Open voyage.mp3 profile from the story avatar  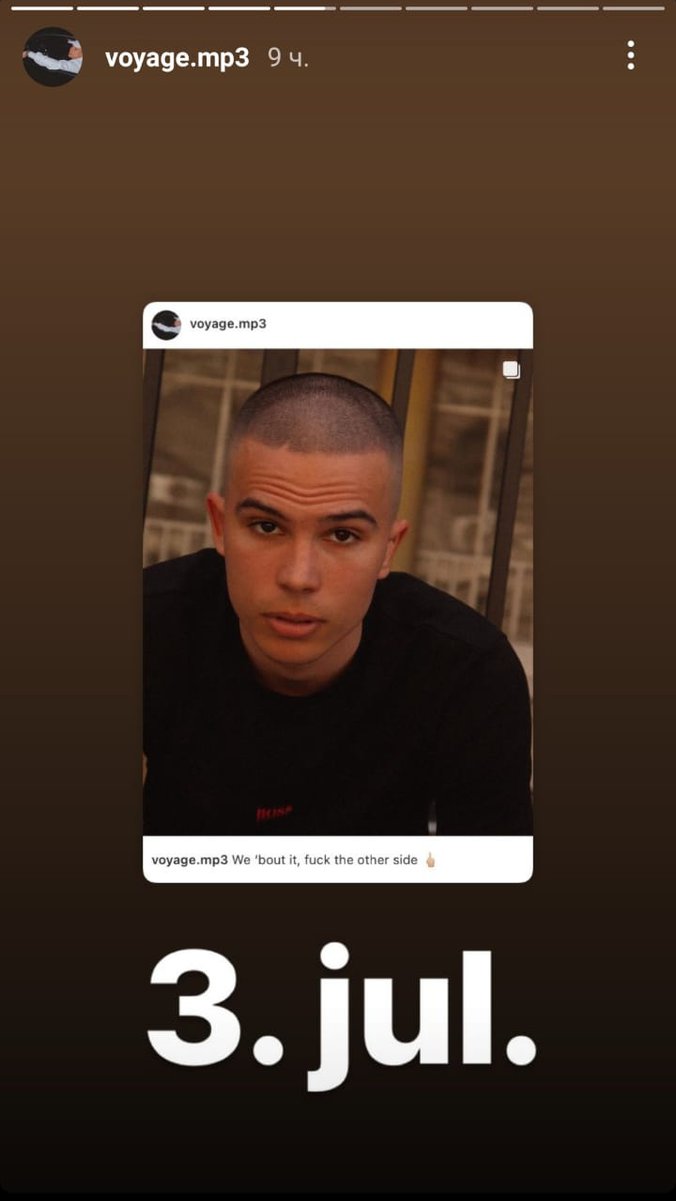pos(52,57)
